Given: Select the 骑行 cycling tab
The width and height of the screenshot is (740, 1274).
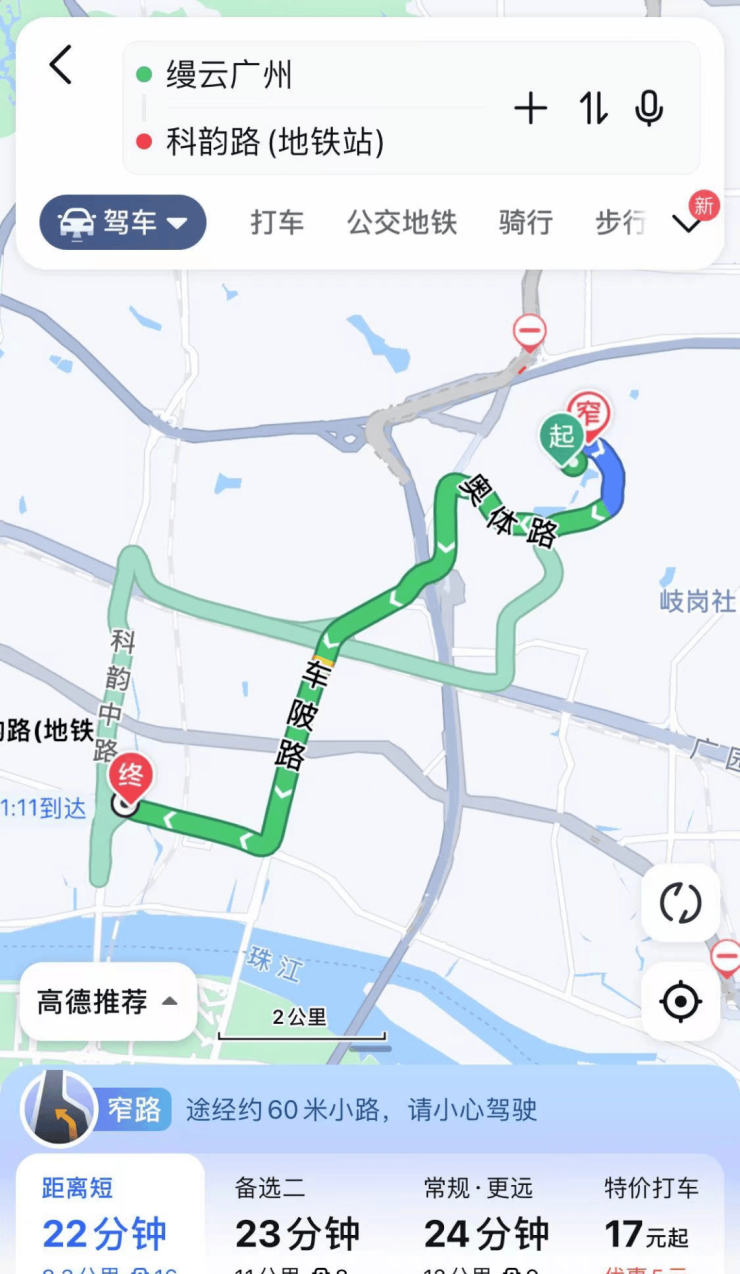Looking at the screenshot, I should click(525, 222).
